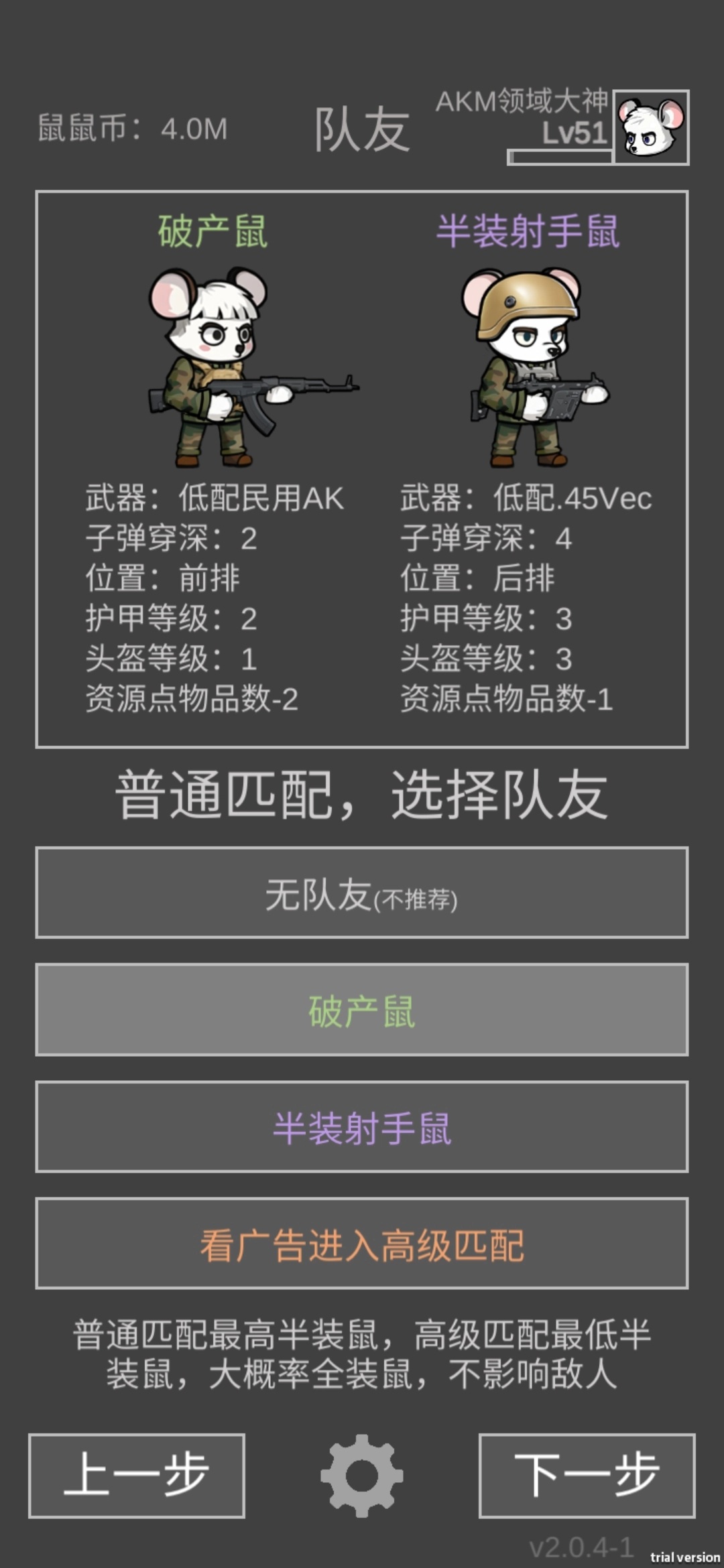Open the settings gear
The height and width of the screenshot is (1568, 724).
[362, 1475]
